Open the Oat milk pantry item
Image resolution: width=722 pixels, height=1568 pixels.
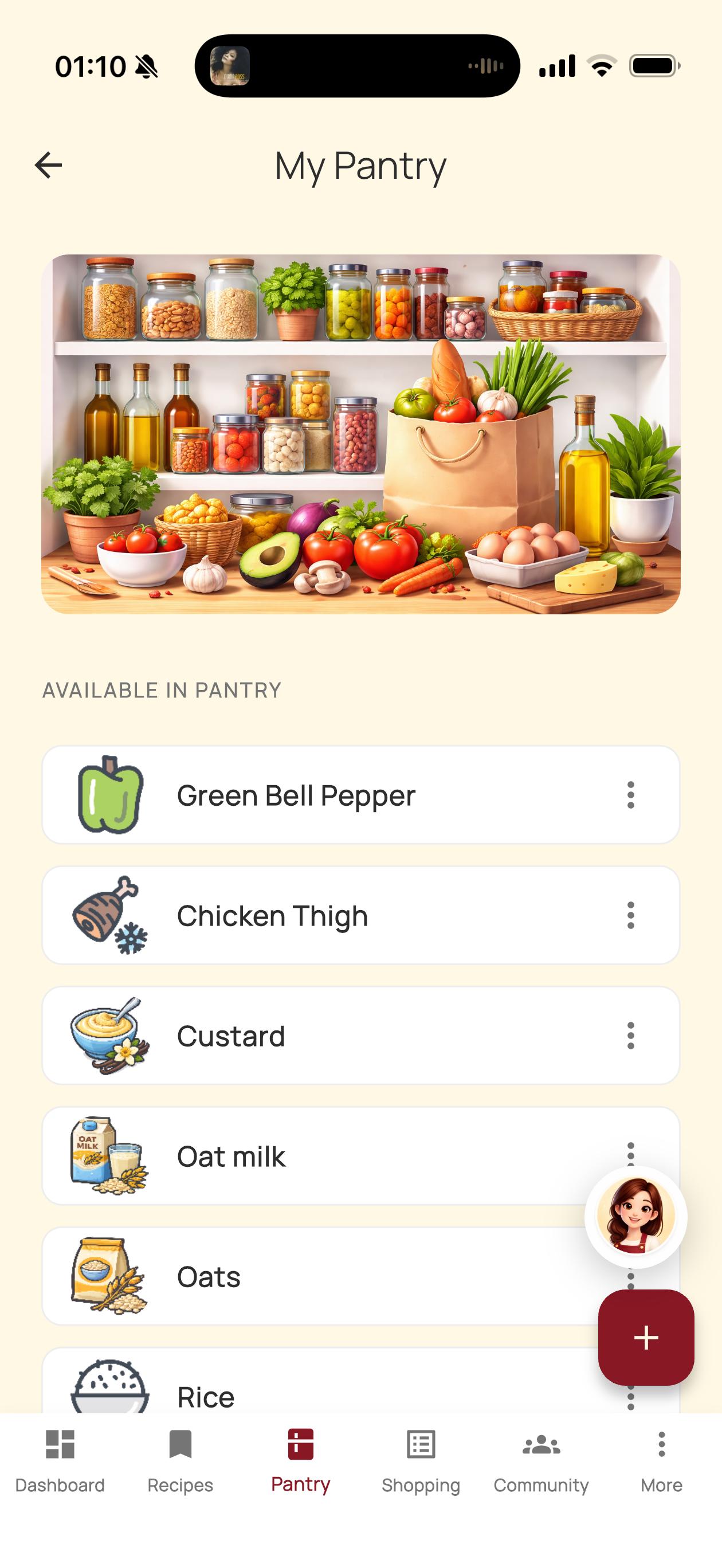231,1157
